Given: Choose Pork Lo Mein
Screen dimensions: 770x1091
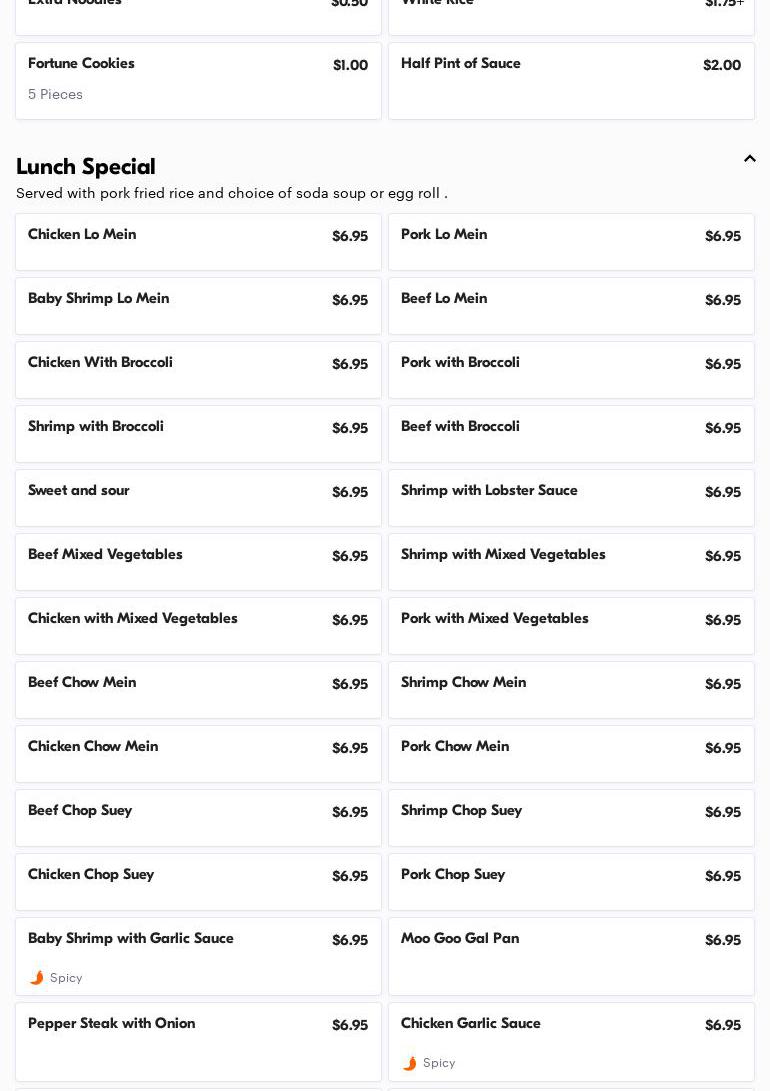Looking at the screenshot, I should 571,242.
